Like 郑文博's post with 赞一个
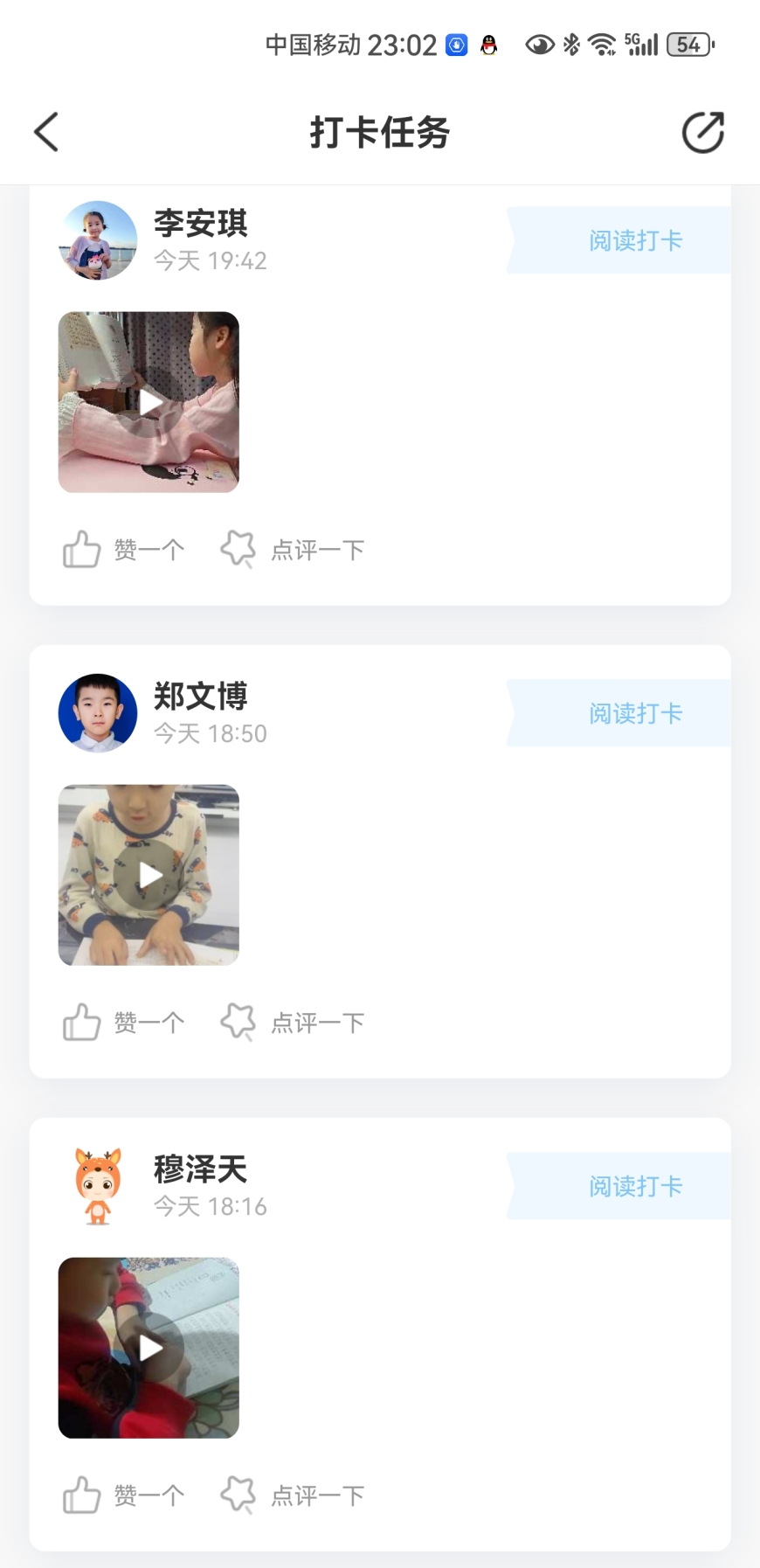The image size is (760, 1568). pos(123,1022)
